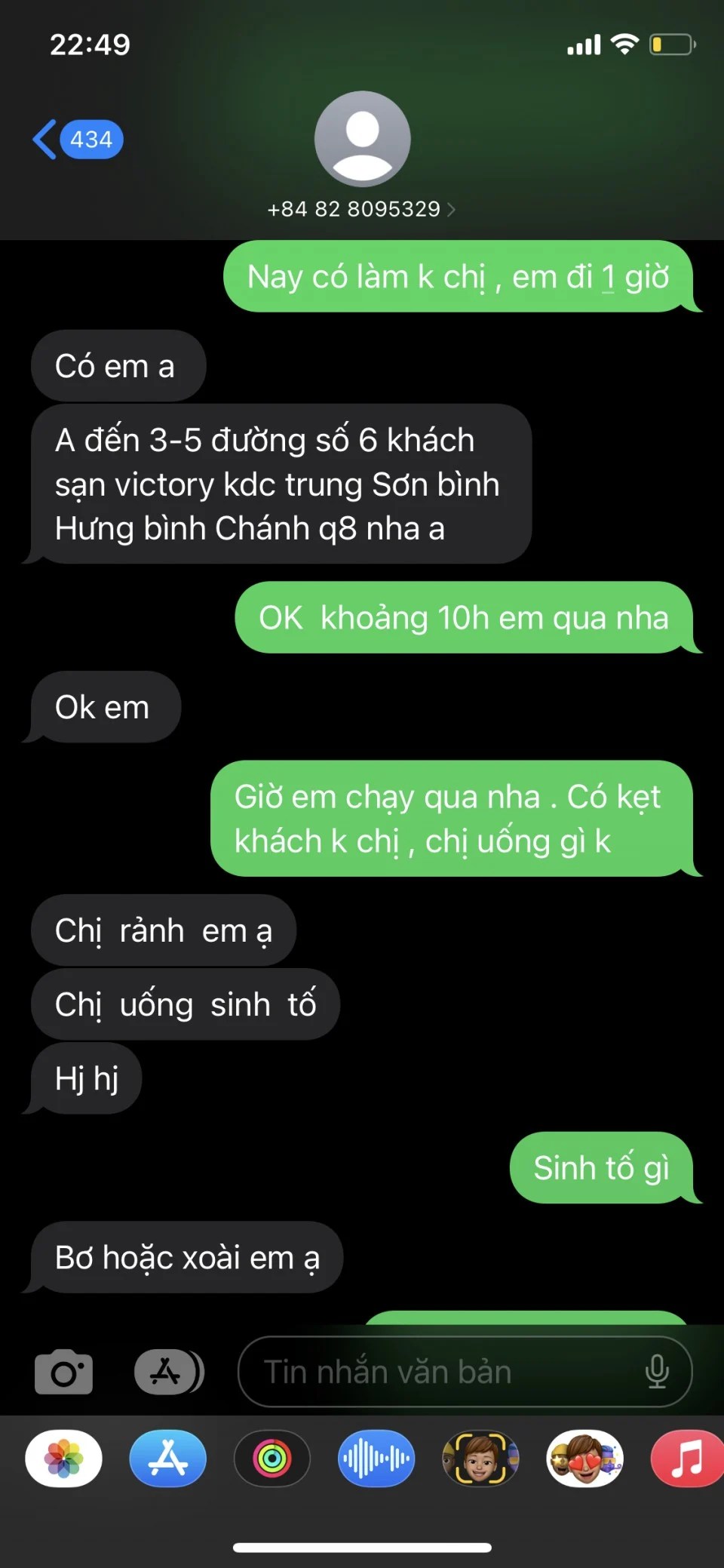Open the Memoji camera app
724x1568 pixels.
tap(480, 1459)
